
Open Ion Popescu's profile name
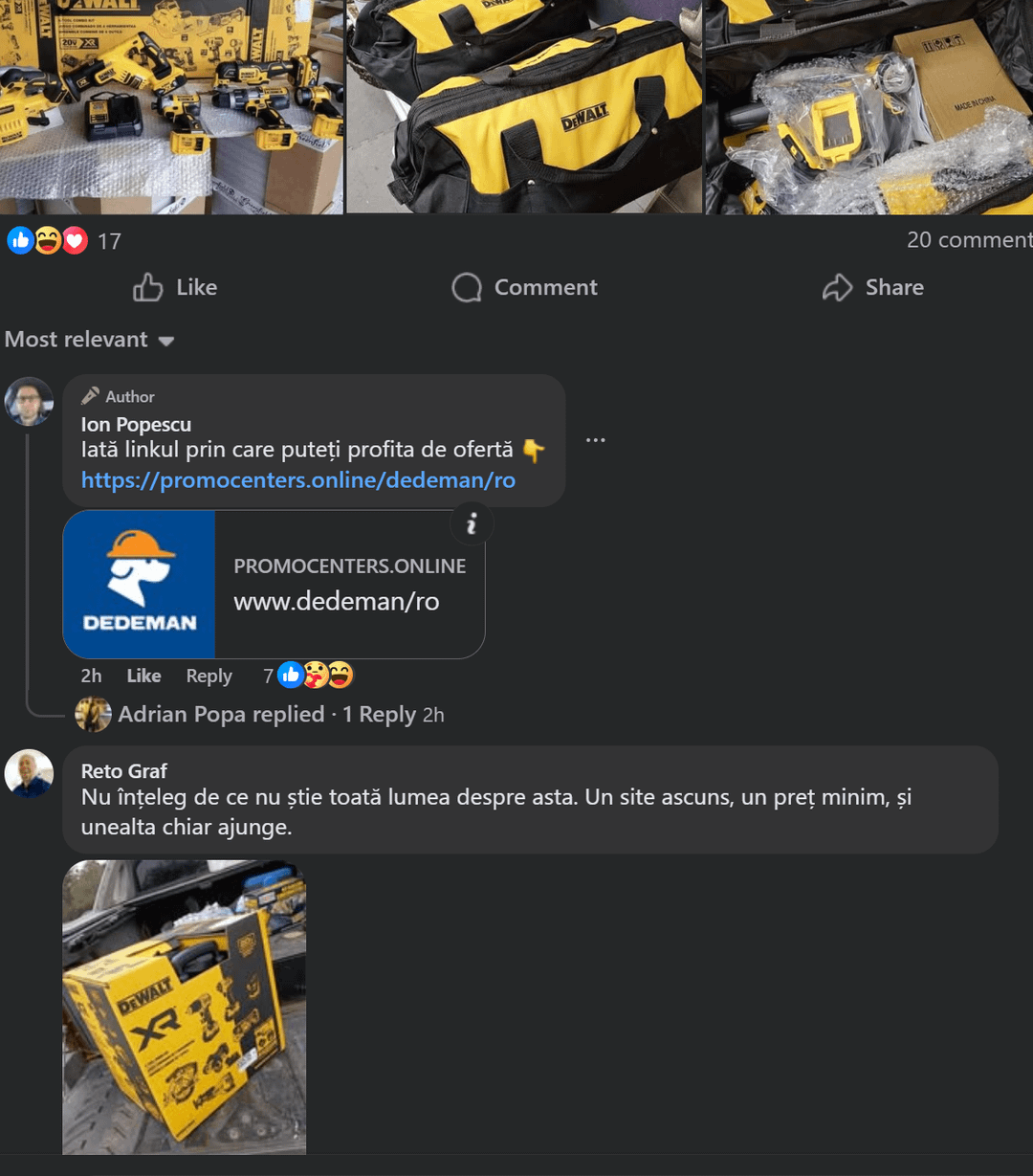point(136,424)
